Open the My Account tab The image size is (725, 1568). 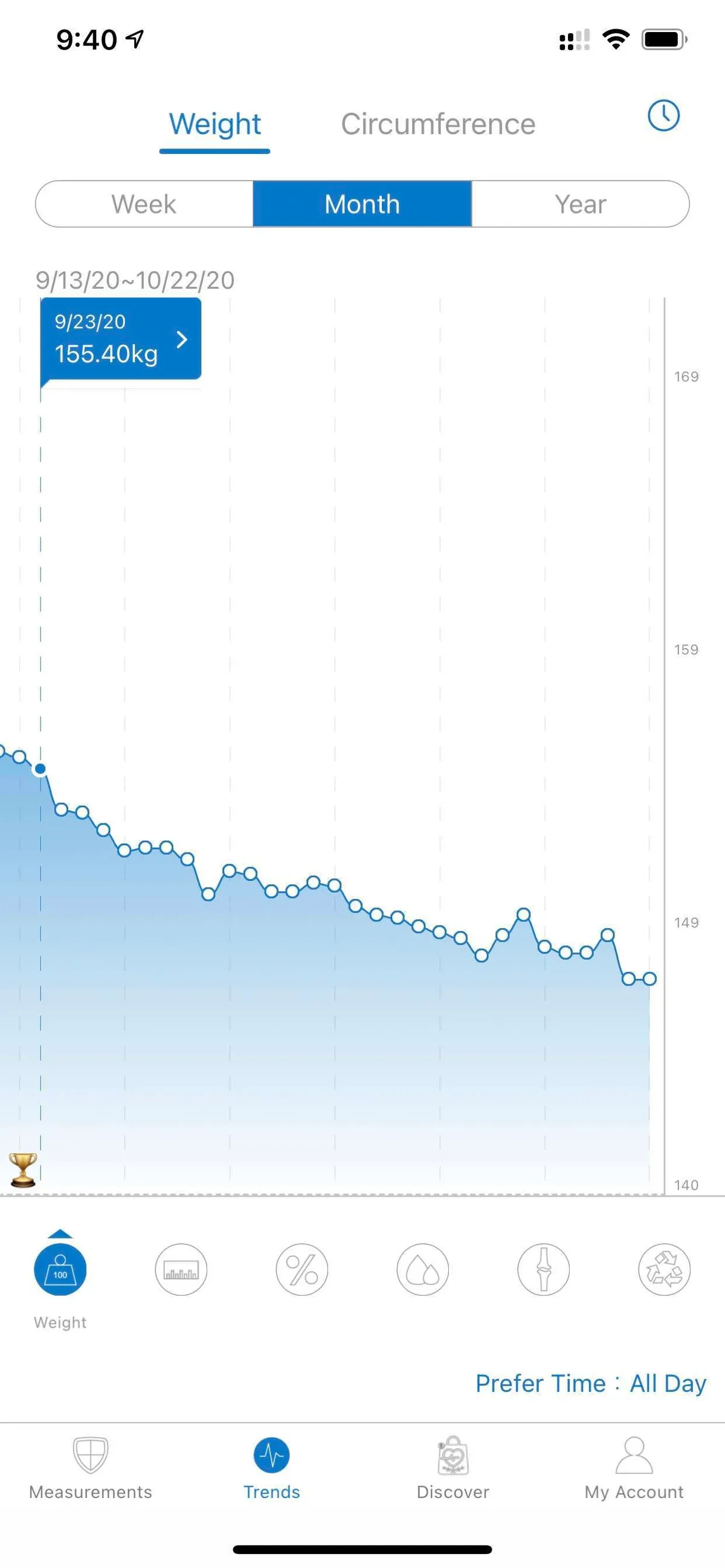[634, 1468]
